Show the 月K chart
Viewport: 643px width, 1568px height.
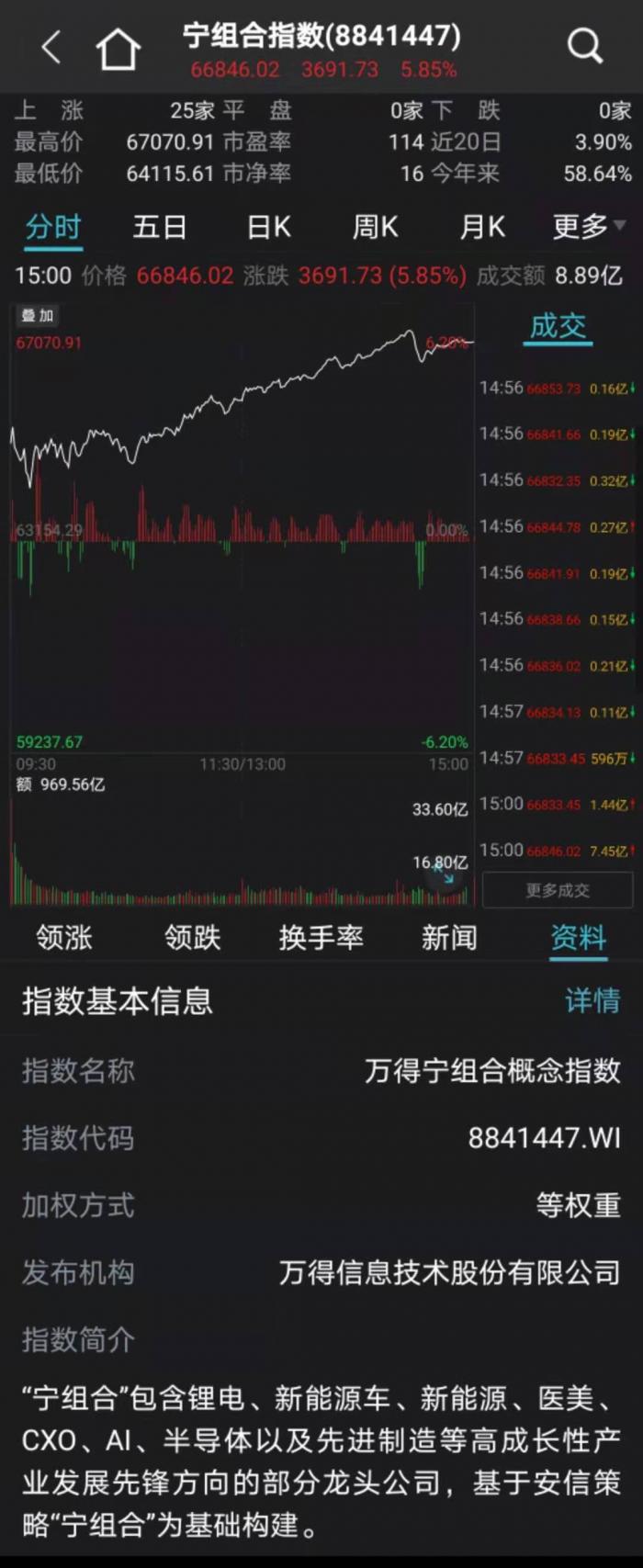(482, 227)
